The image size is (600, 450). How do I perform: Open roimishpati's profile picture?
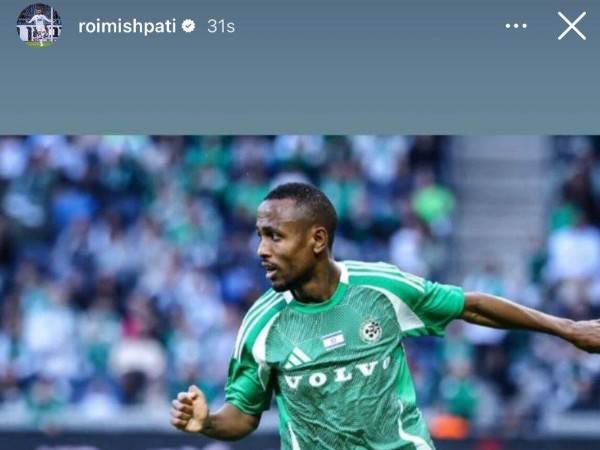point(38,25)
